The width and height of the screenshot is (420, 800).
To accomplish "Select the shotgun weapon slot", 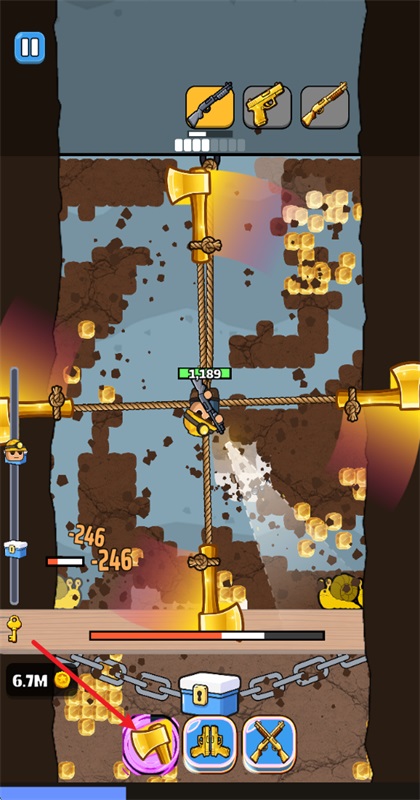I will 210,107.
